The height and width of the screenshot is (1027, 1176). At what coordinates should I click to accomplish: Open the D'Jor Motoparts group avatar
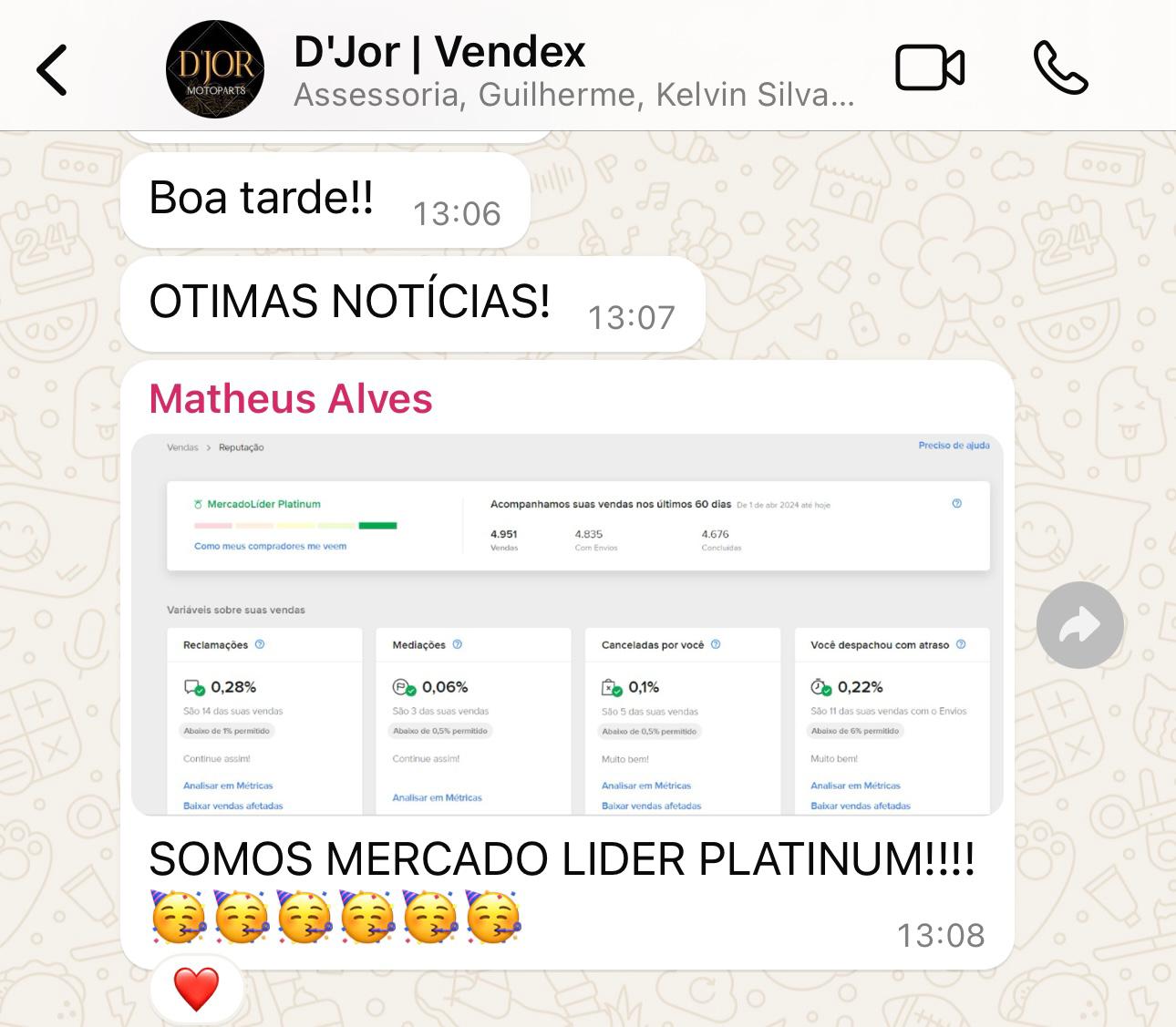(x=215, y=69)
